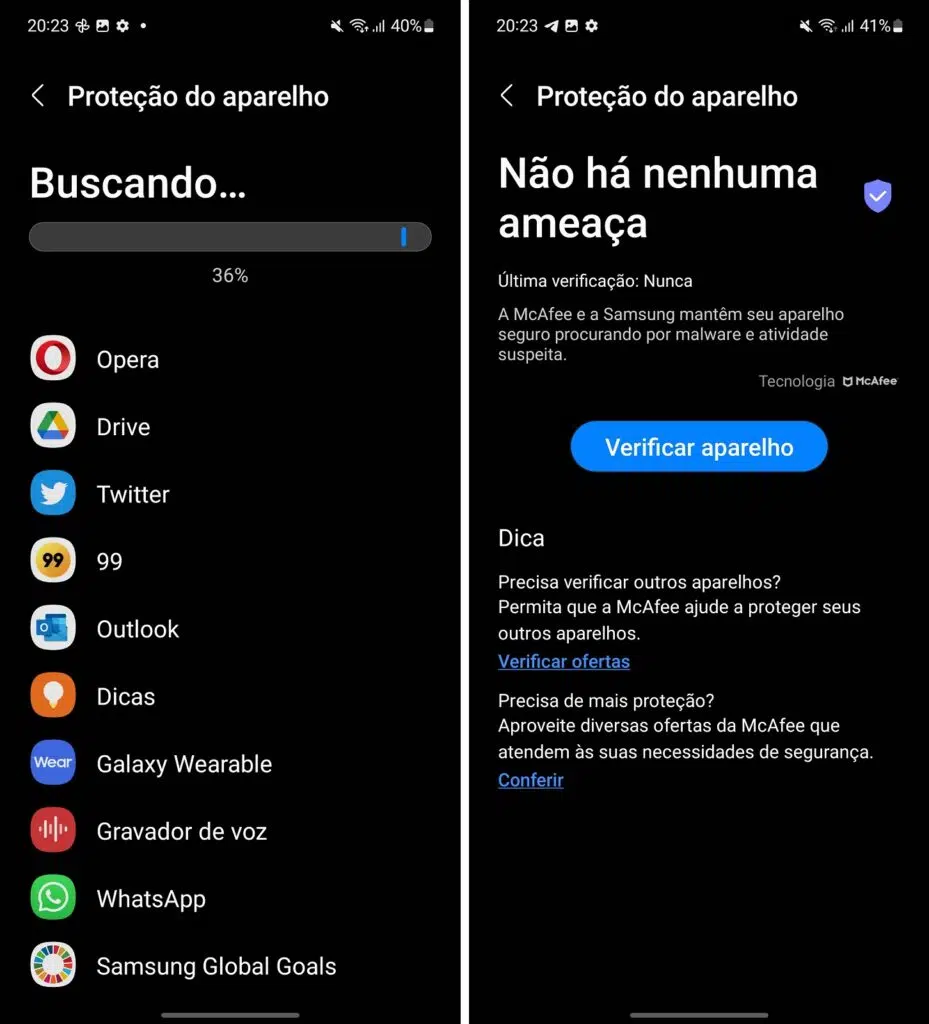Open the Outlook app icon
Screen dimensions: 929x1024
tap(52, 628)
